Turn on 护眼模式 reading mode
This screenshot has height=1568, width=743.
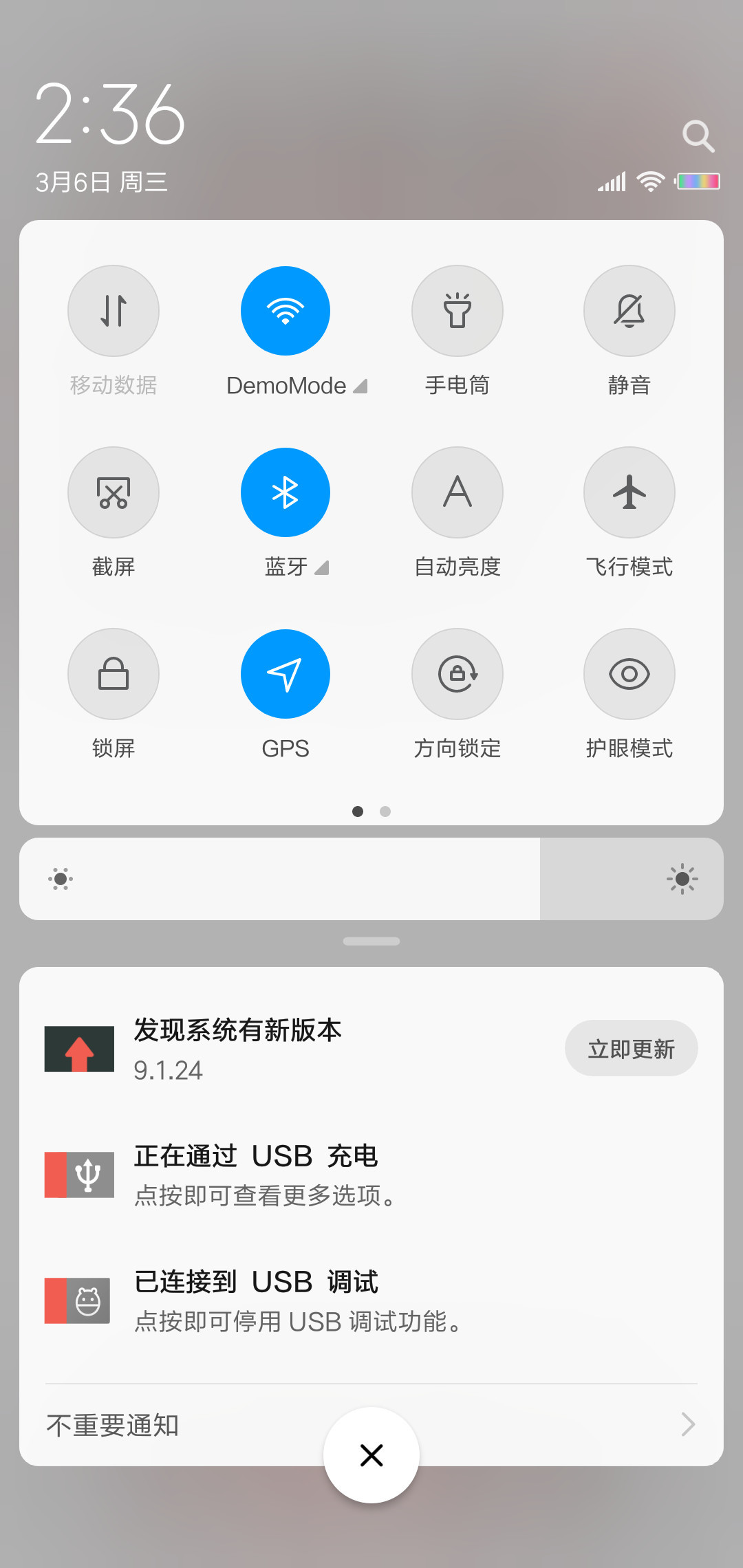coord(629,674)
